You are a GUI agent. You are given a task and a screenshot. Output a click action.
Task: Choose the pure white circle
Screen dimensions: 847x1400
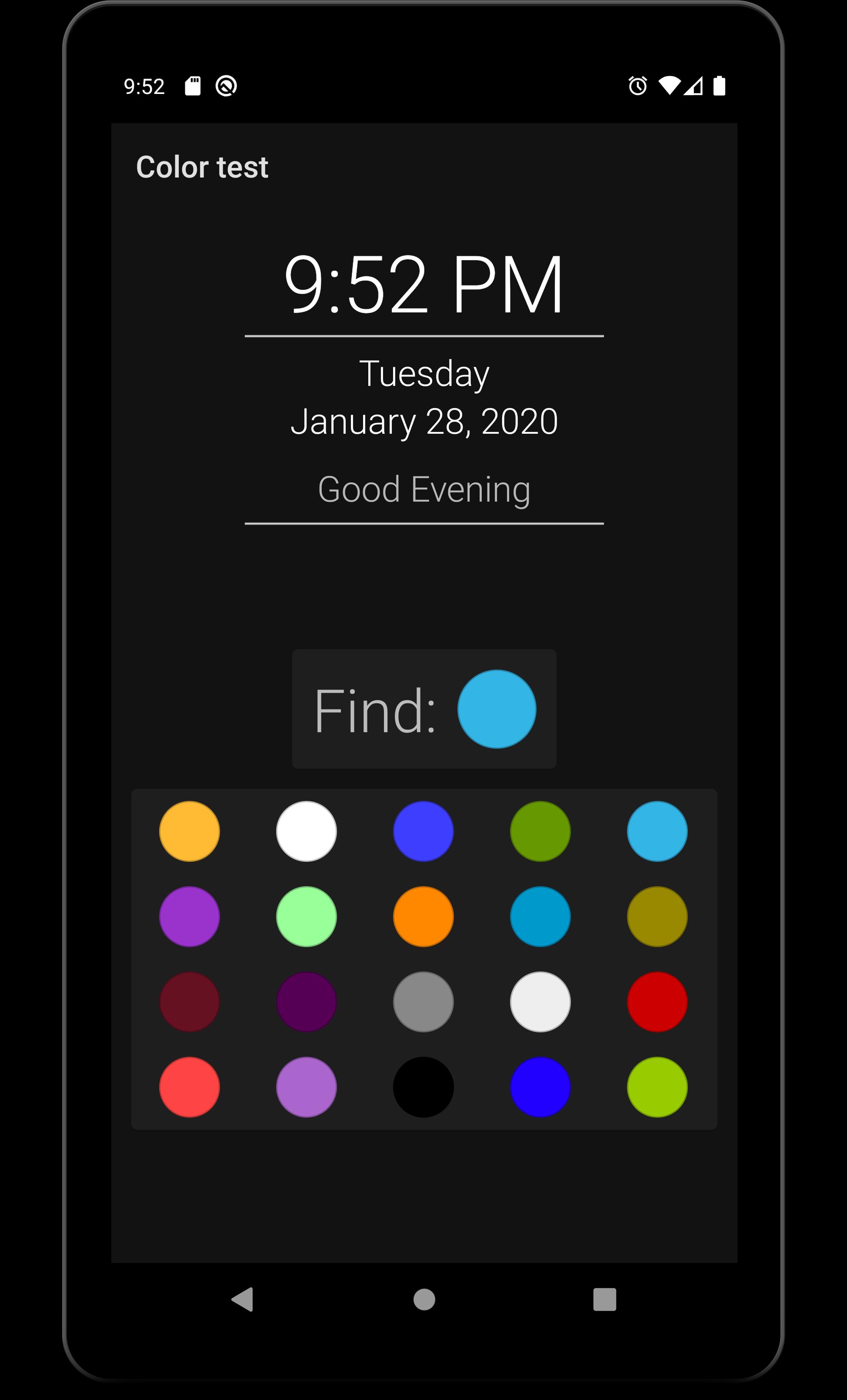click(307, 831)
